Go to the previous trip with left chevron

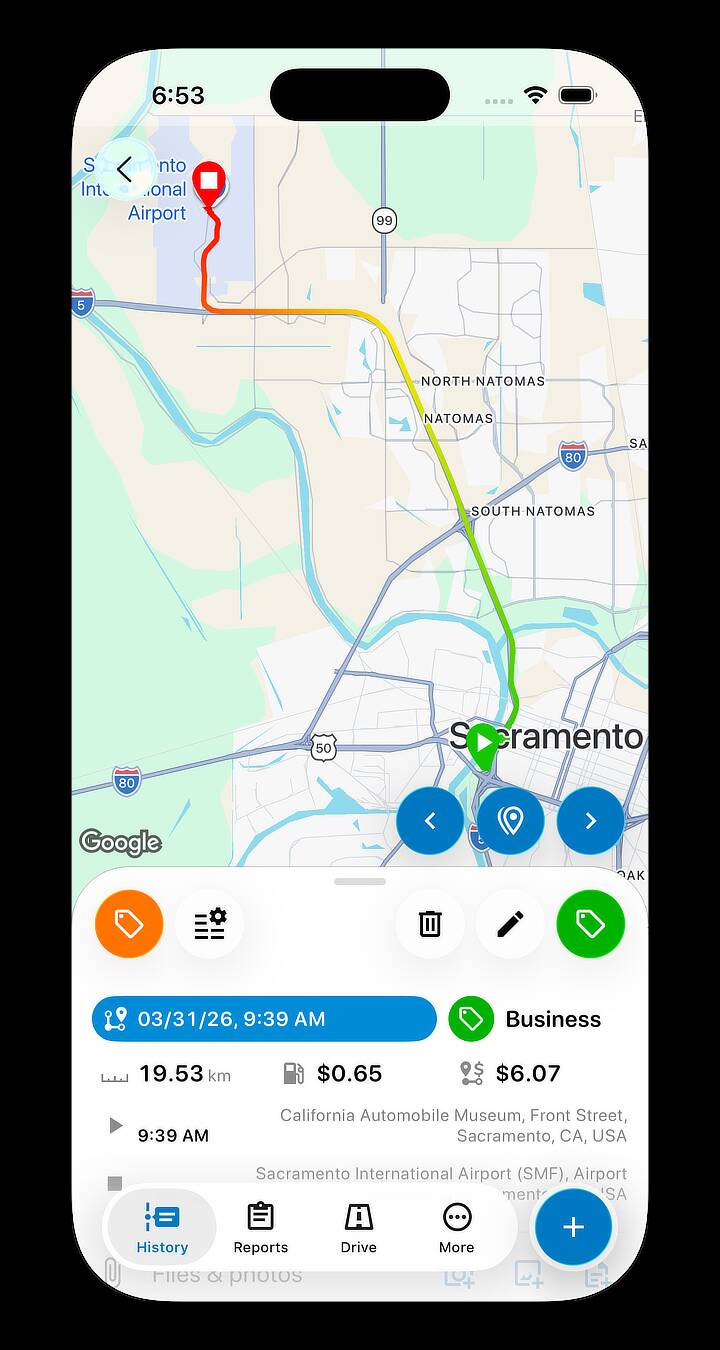coord(430,820)
